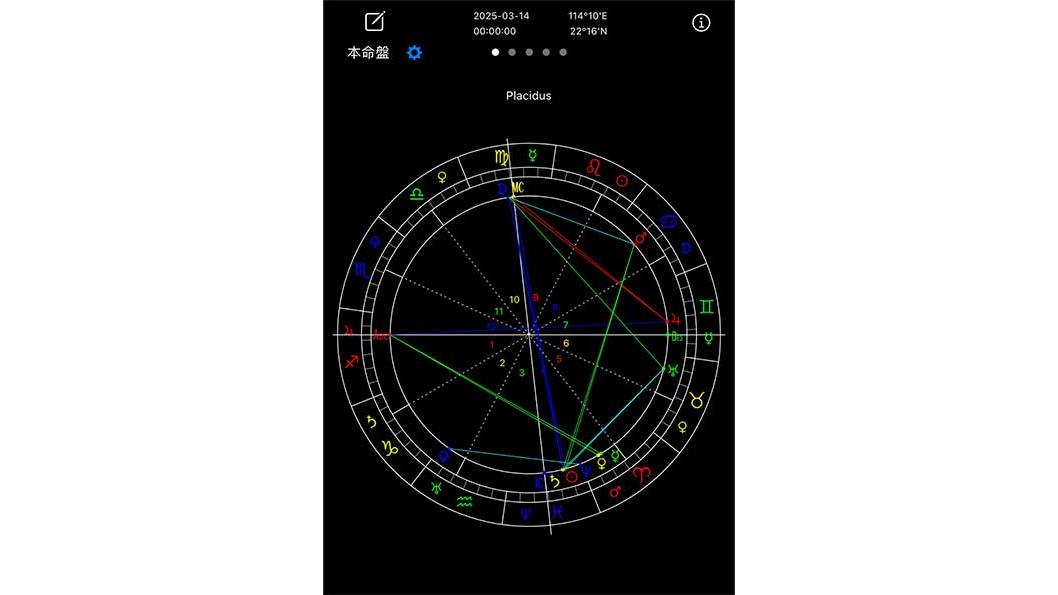Open the info button

click(x=701, y=23)
